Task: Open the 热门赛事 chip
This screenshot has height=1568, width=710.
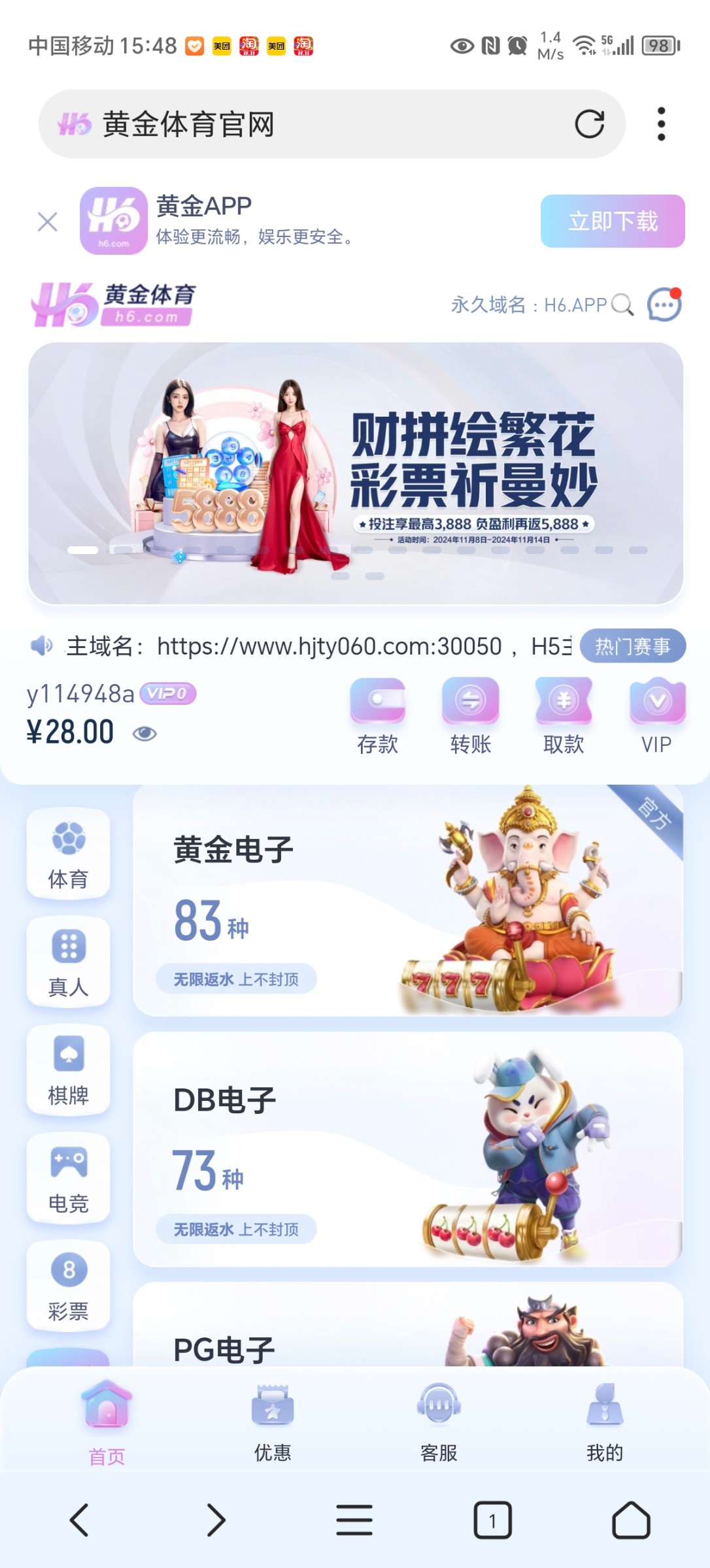Action: point(632,646)
